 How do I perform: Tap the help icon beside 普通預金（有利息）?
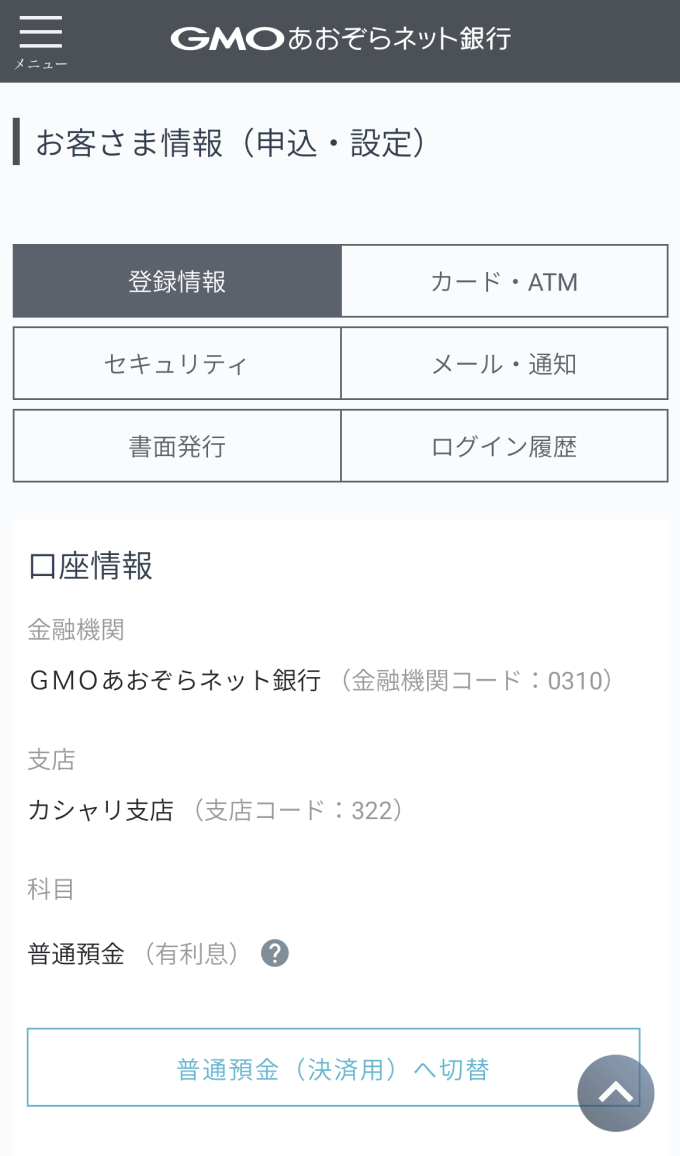click(275, 954)
